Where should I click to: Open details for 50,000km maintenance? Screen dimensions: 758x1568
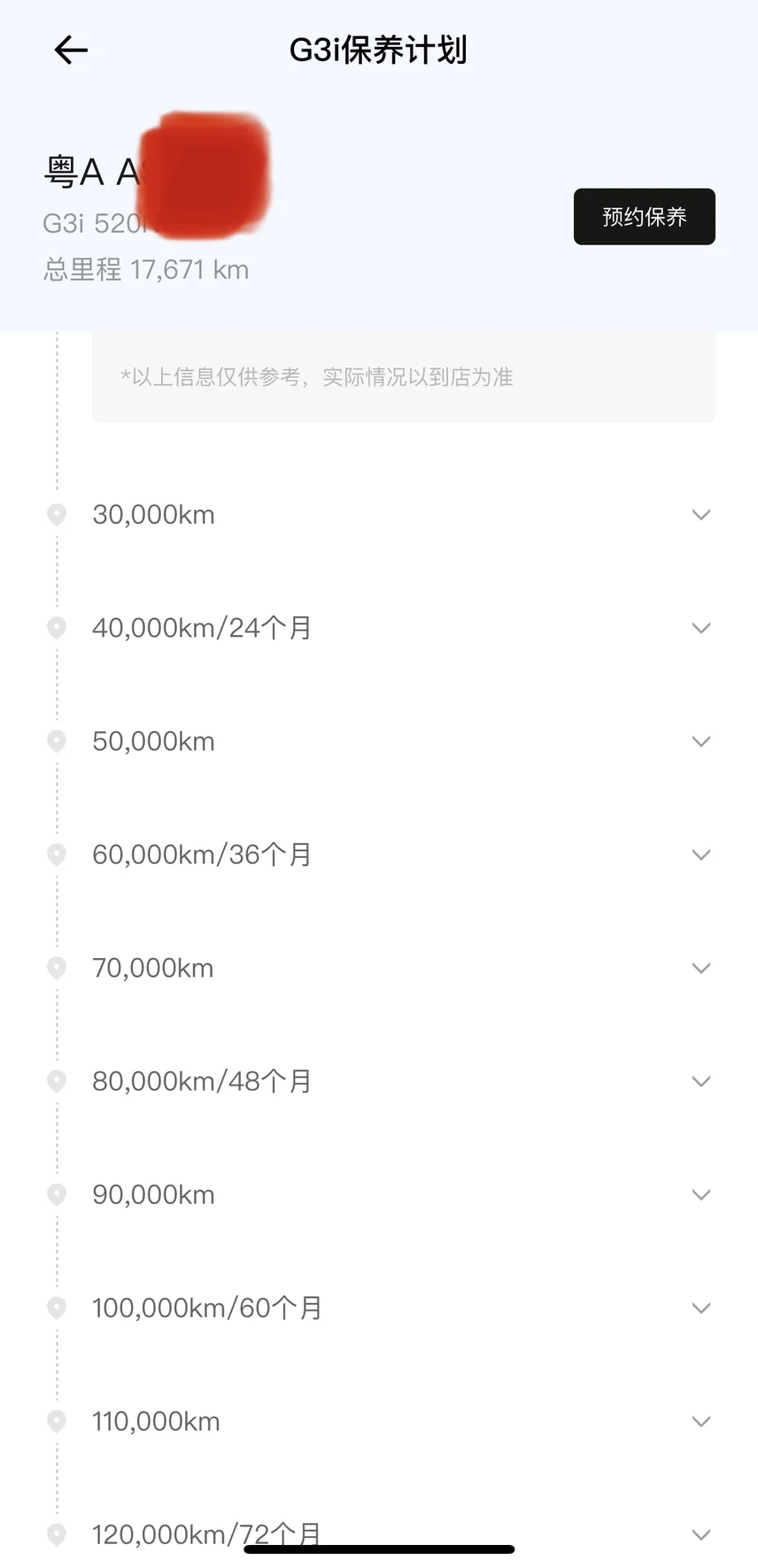[379, 741]
